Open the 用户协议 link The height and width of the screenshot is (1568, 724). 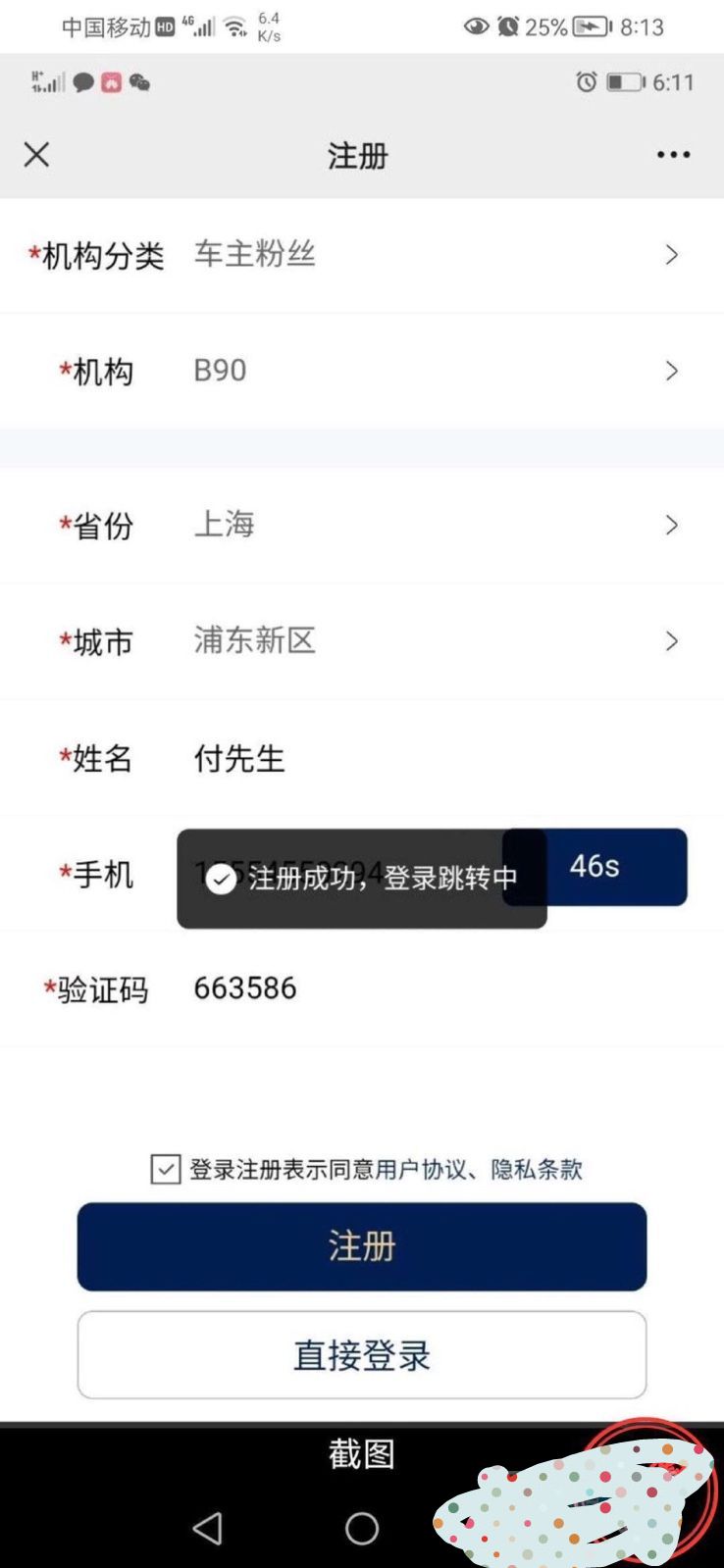tap(421, 1169)
